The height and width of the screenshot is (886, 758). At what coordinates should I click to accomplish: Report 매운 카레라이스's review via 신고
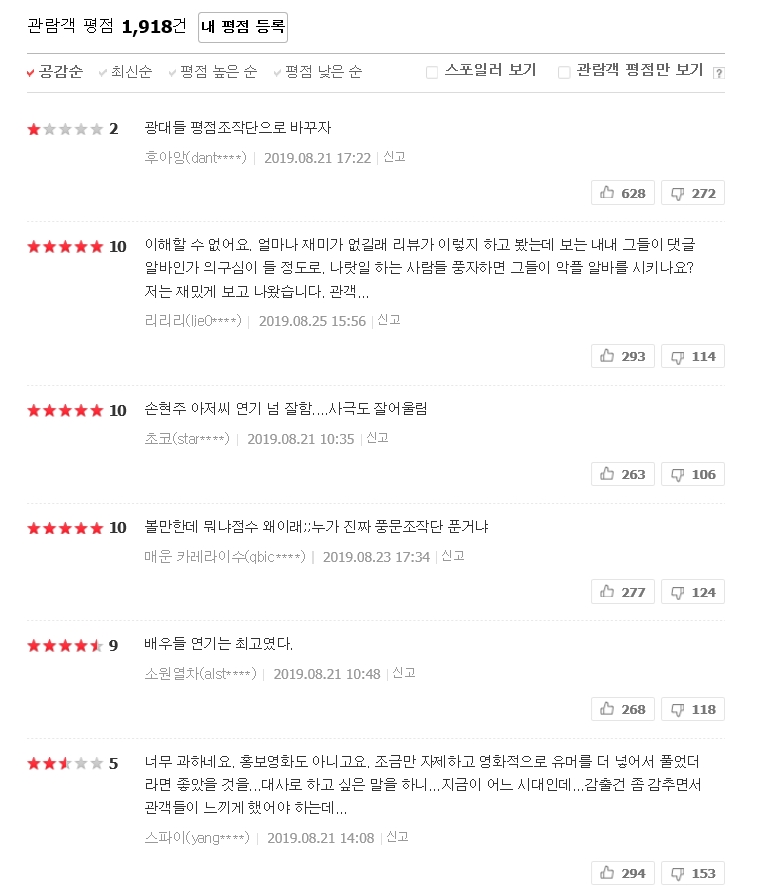(x=453, y=556)
